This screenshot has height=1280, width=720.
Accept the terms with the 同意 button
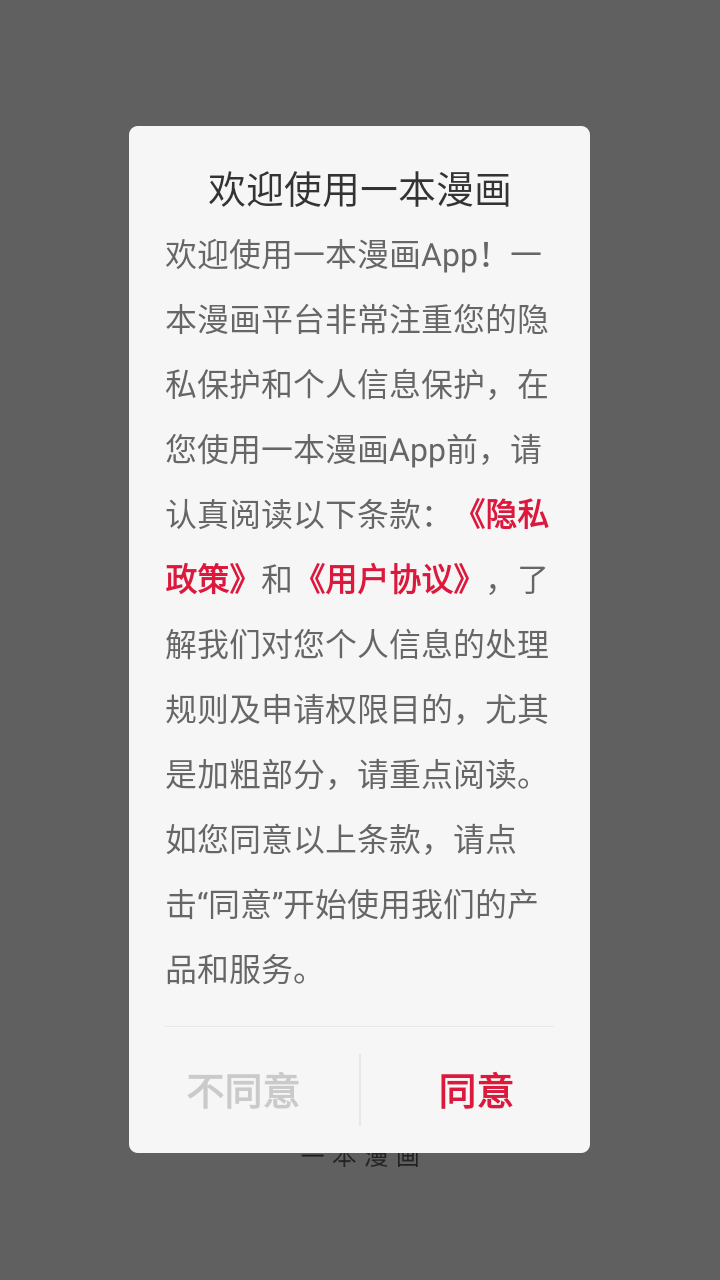(x=477, y=1092)
